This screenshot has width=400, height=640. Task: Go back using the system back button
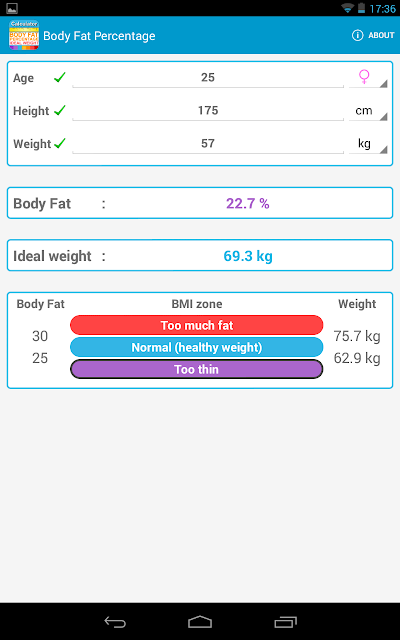click(115, 622)
